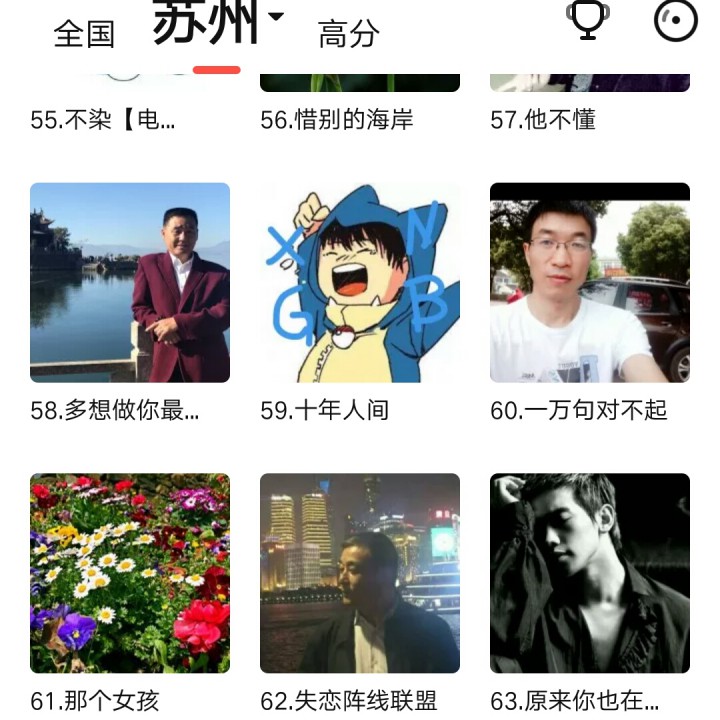
Task: Switch to the 全国 tab
Action: tap(84, 33)
